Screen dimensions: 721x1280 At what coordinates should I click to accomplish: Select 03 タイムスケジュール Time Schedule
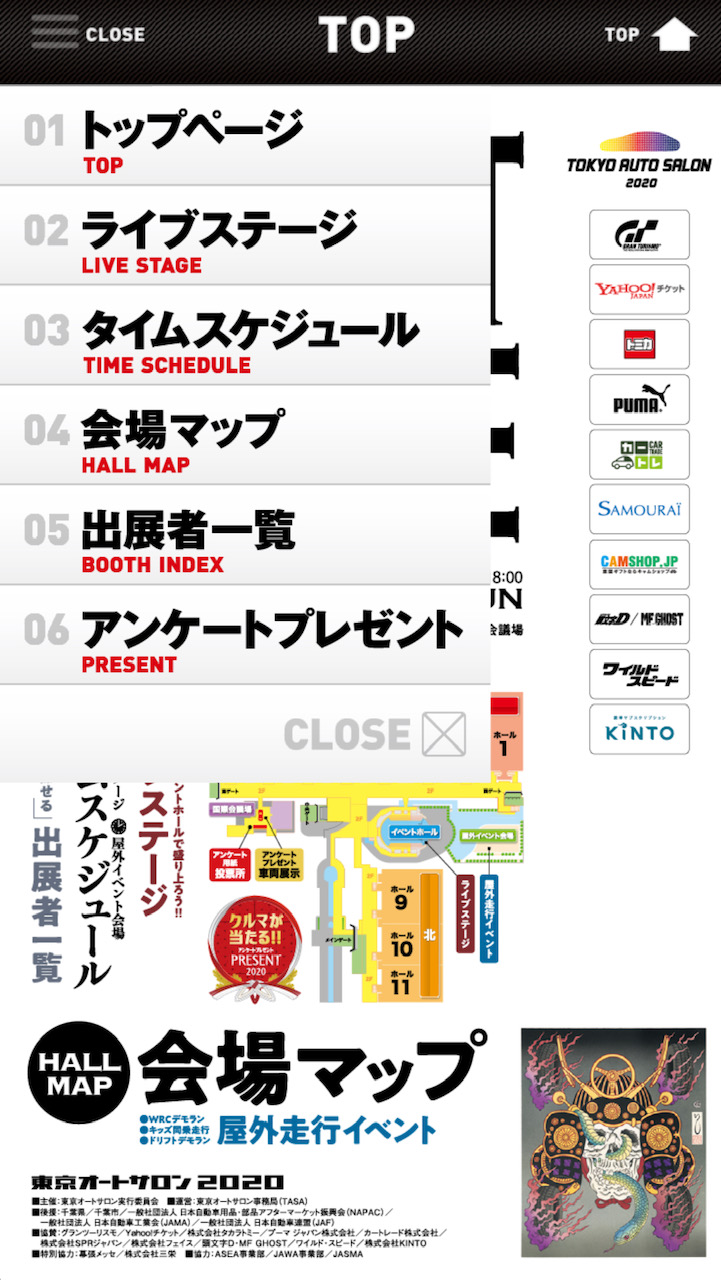pyautogui.click(x=245, y=337)
